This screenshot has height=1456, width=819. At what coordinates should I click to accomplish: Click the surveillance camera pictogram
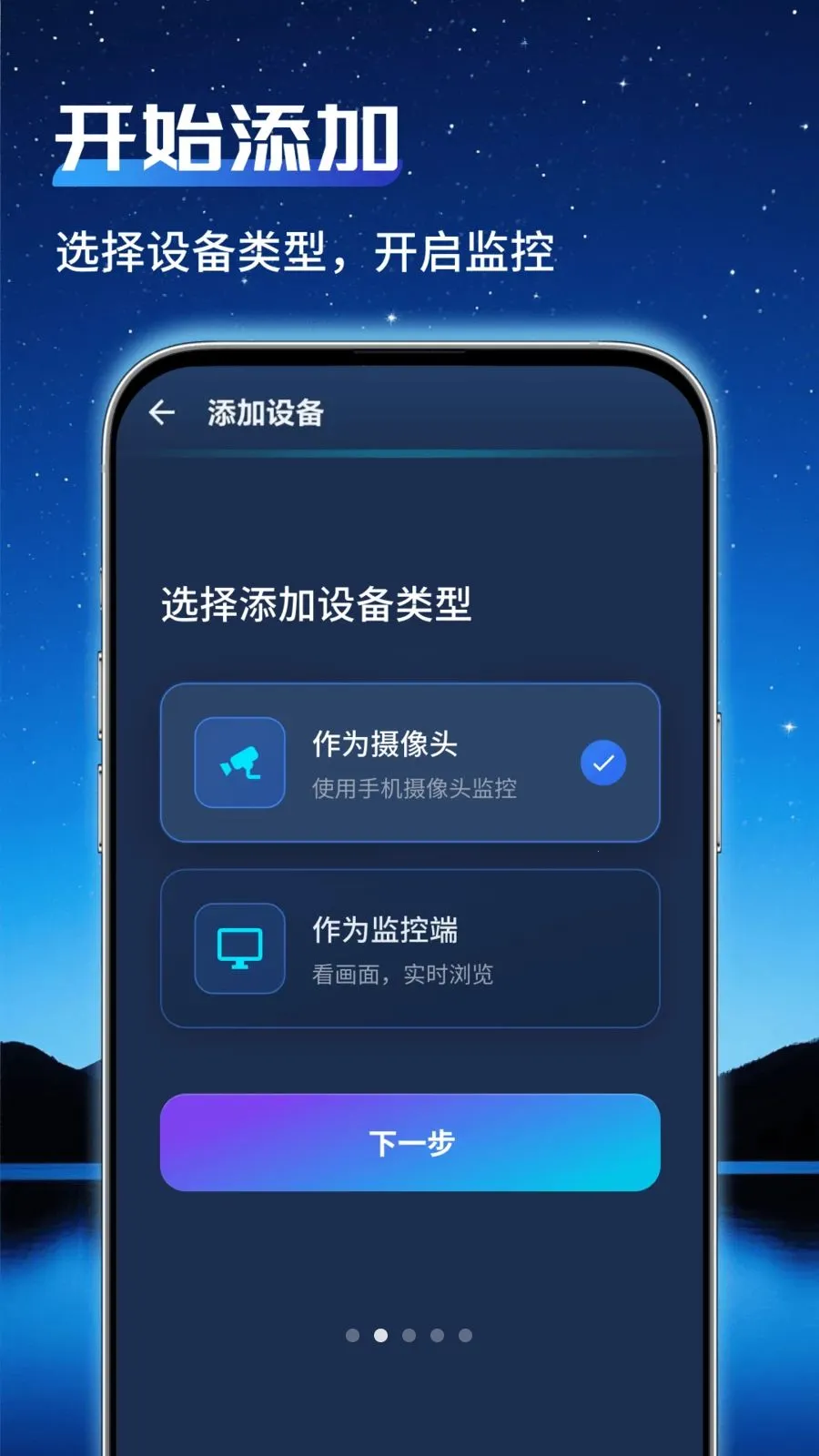(239, 763)
